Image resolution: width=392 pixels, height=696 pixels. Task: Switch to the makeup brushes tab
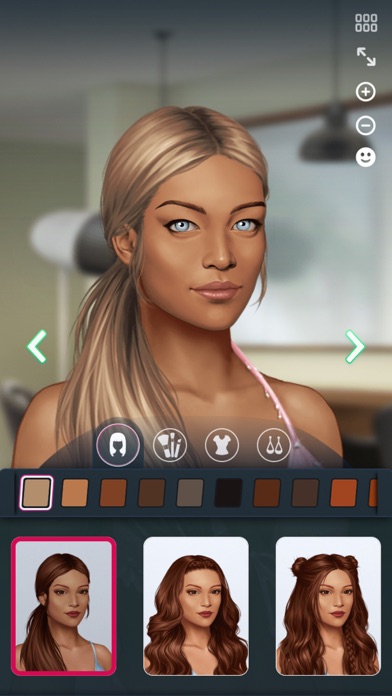point(170,445)
